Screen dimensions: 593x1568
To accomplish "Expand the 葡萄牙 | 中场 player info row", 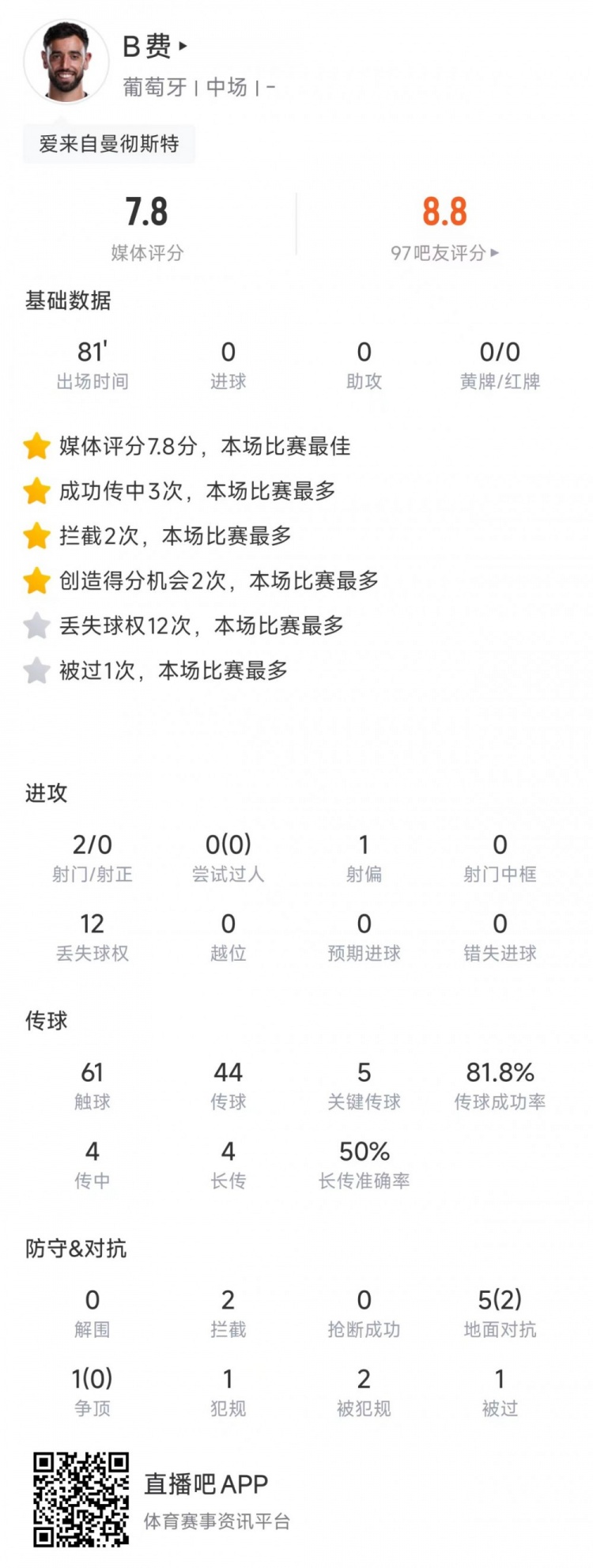I will (x=198, y=87).
